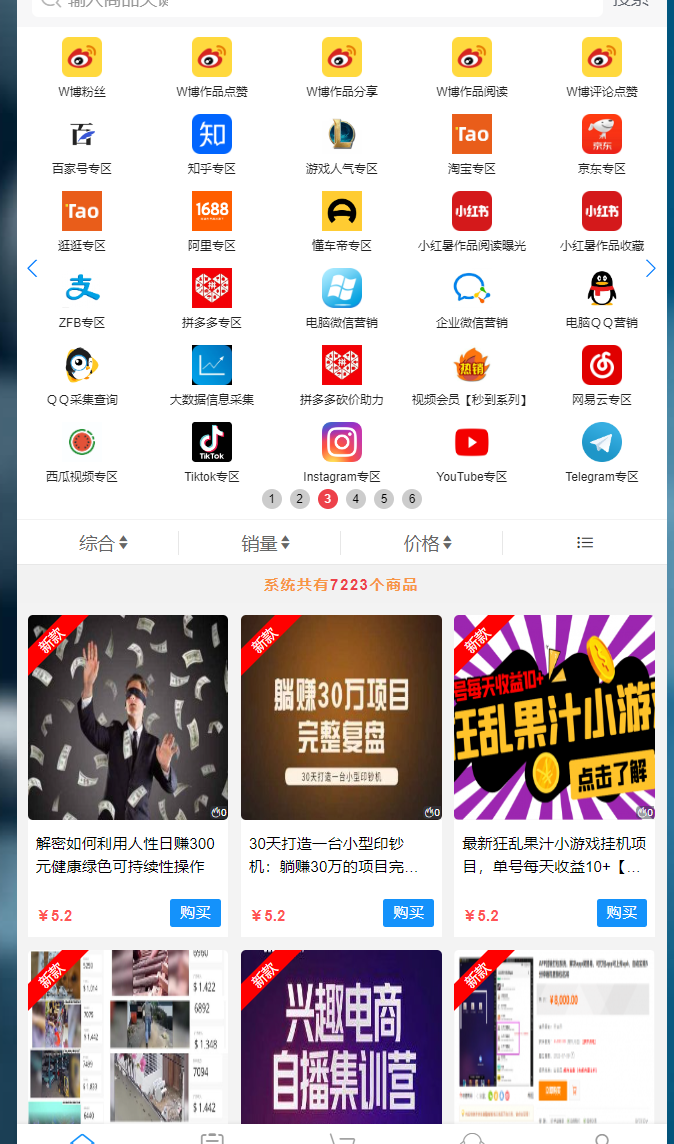Buy the 30天打造一台小型印钞机 product
The width and height of the screenshot is (674, 1144).
click(408, 913)
